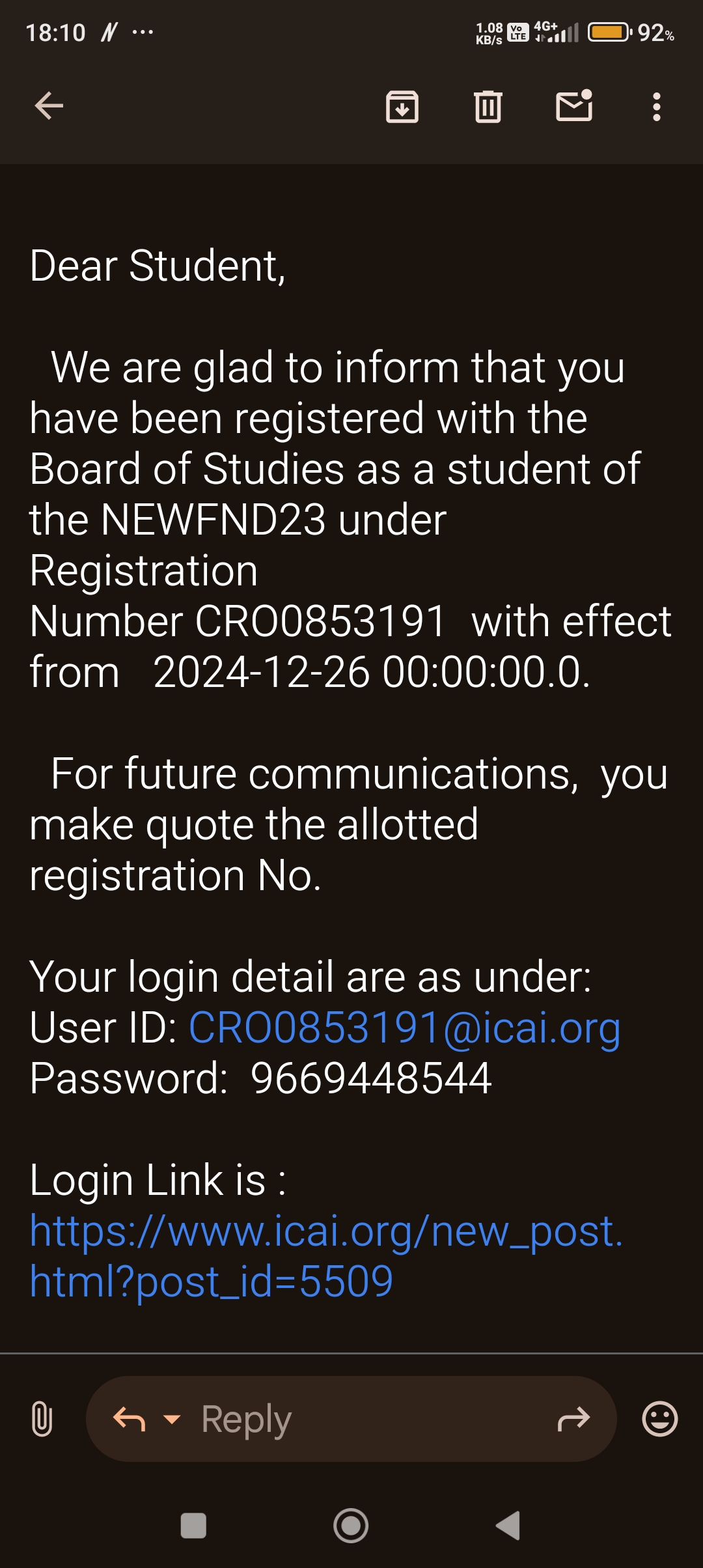Viewport: 703px width, 1568px height.
Task: Archive this email
Action: (x=402, y=107)
